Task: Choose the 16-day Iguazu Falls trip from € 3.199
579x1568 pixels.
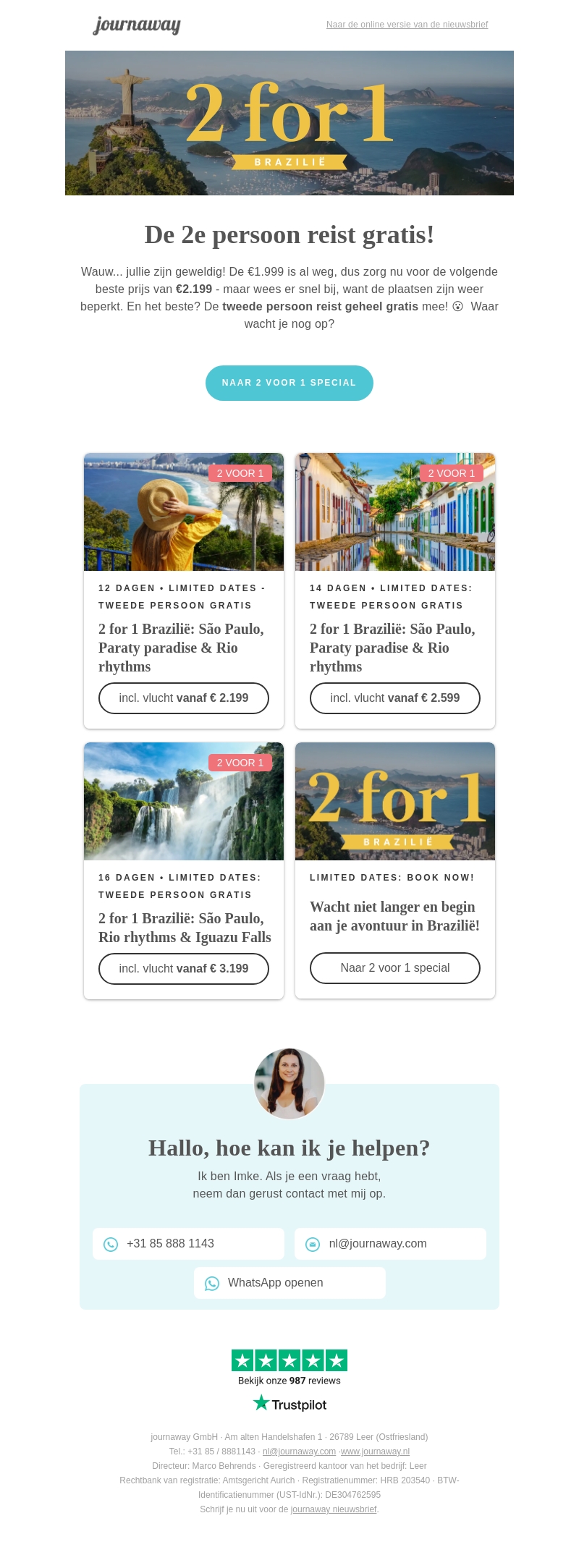Action: tap(184, 969)
